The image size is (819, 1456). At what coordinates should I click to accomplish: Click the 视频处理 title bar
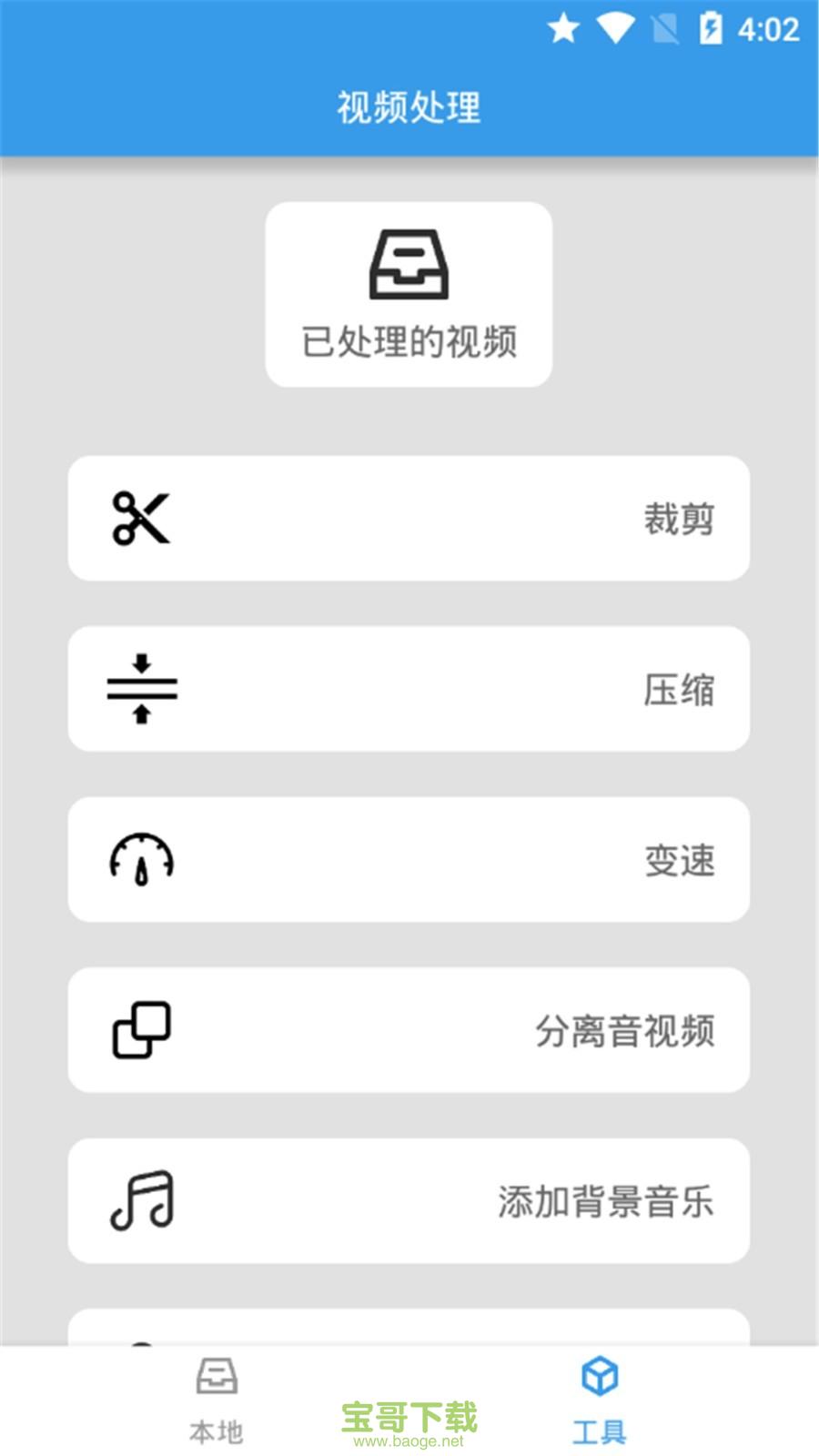pyautogui.click(x=408, y=106)
